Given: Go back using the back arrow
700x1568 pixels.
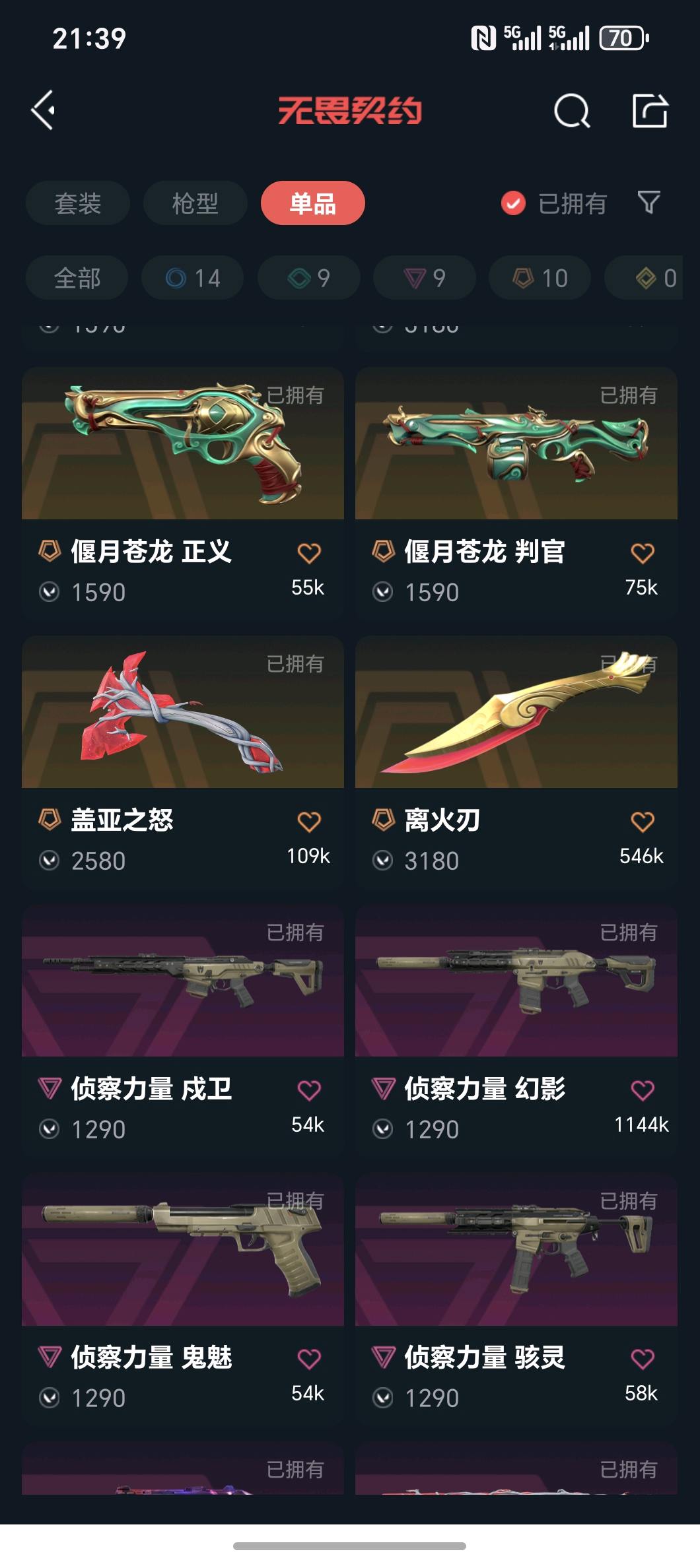Looking at the screenshot, I should [44, 110].
